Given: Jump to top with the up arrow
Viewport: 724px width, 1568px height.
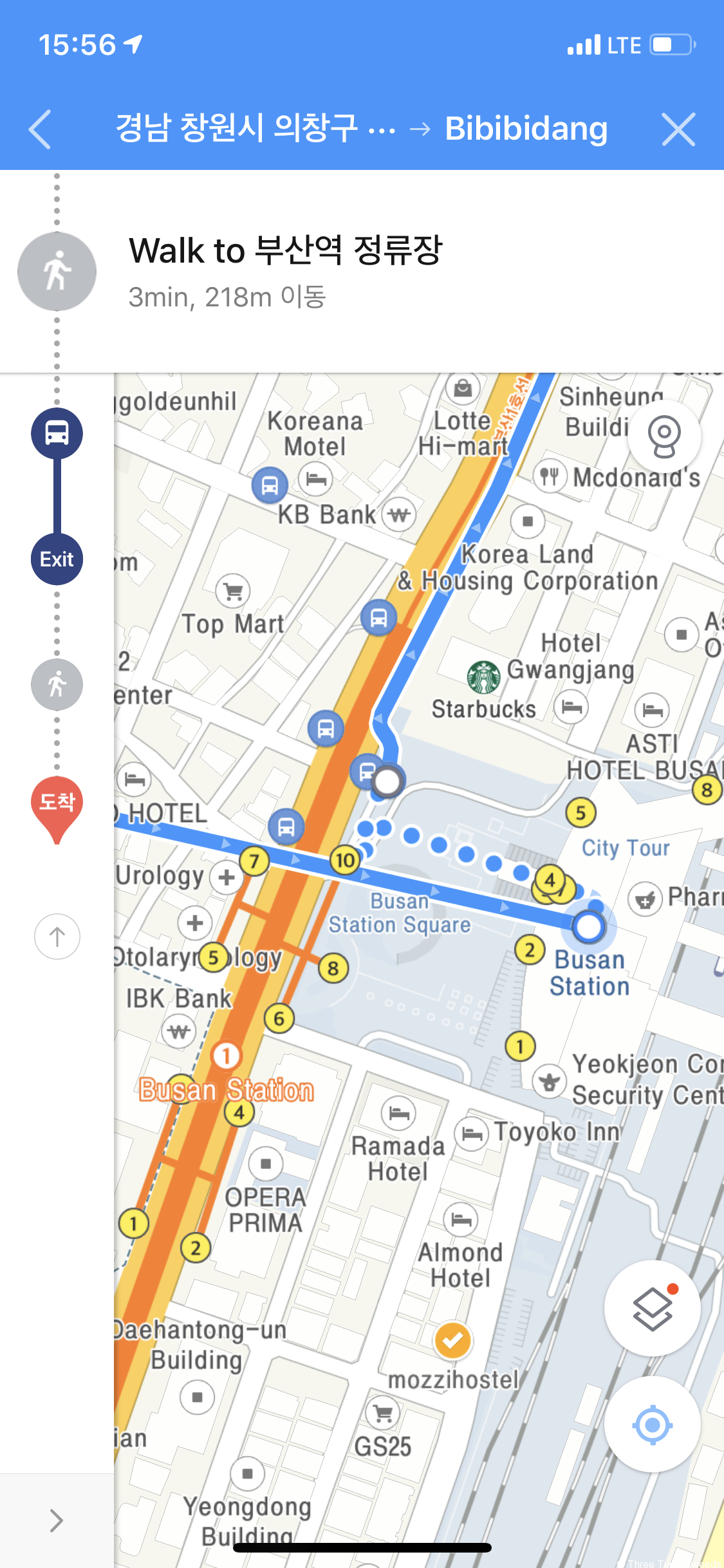Looking at the screenshot, I should (57, 937).
